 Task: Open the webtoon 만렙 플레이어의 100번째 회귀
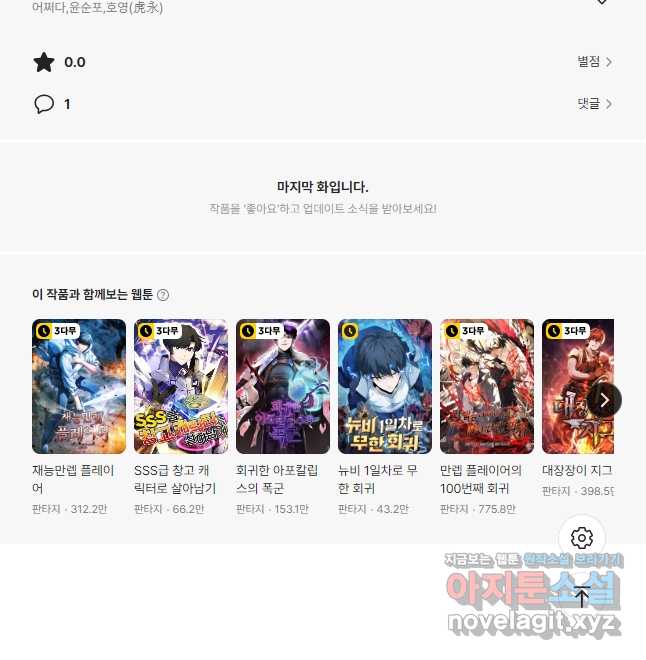click(487, 386)
